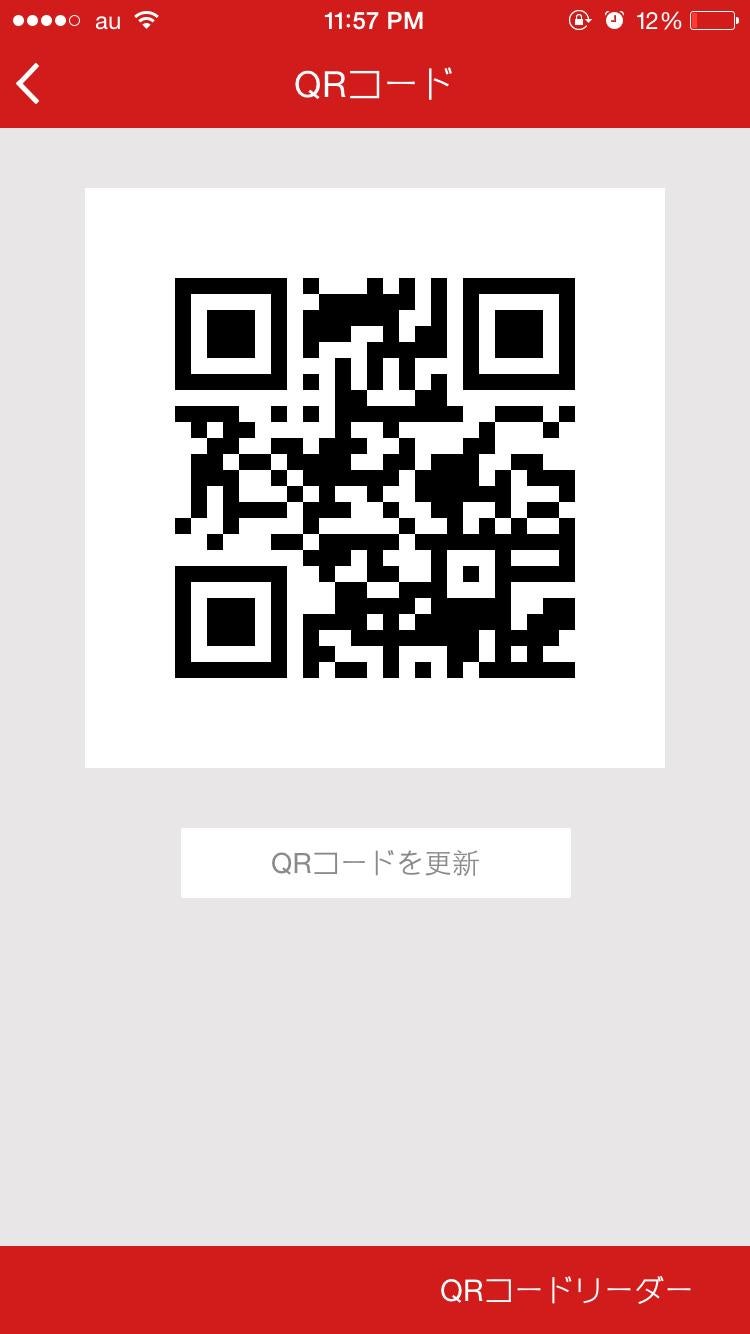Viewport: 750px width, 1334px height.
Task: Tap the QR code image to enlarge it
Action: point(375,477)
